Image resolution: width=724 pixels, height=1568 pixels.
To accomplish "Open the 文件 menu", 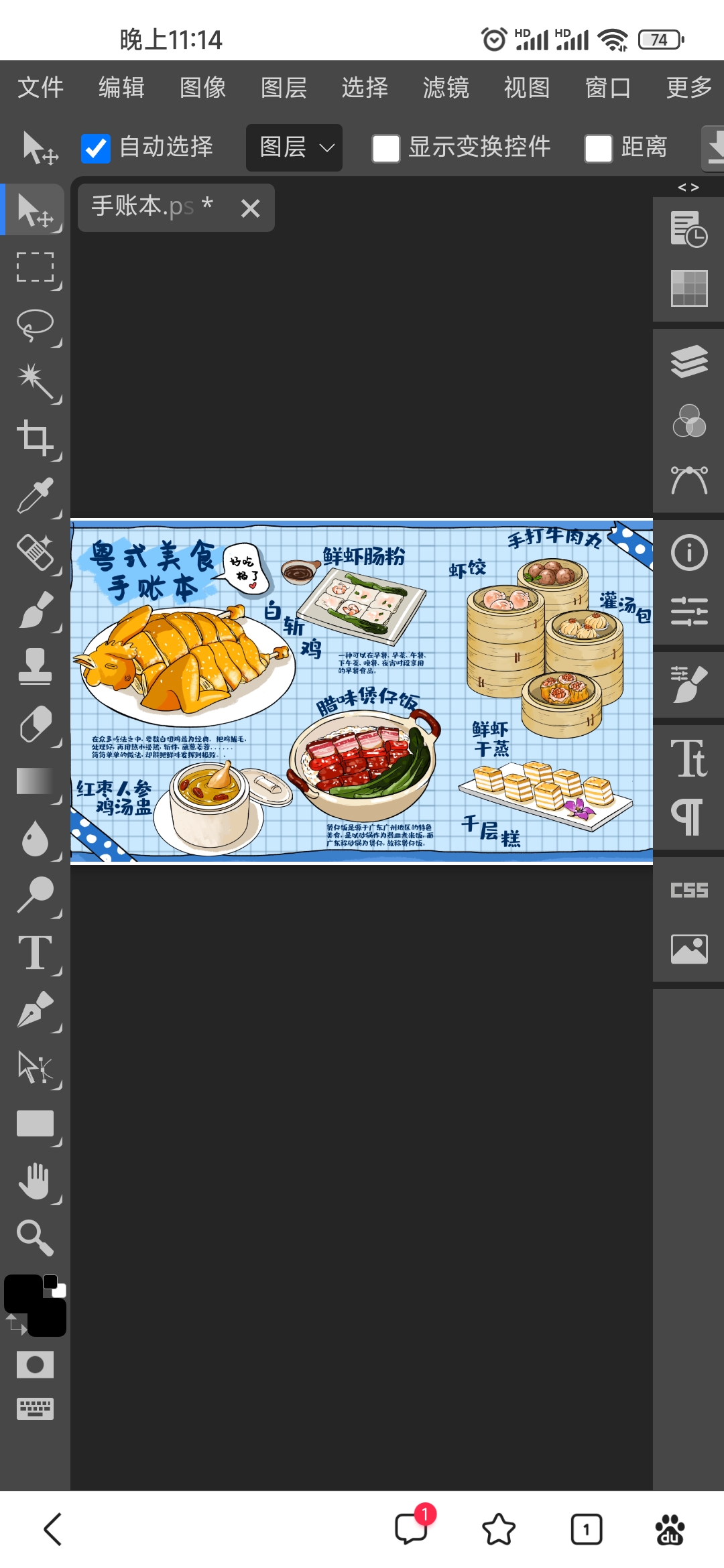I will pyautogui.click(x=40, y=88).
